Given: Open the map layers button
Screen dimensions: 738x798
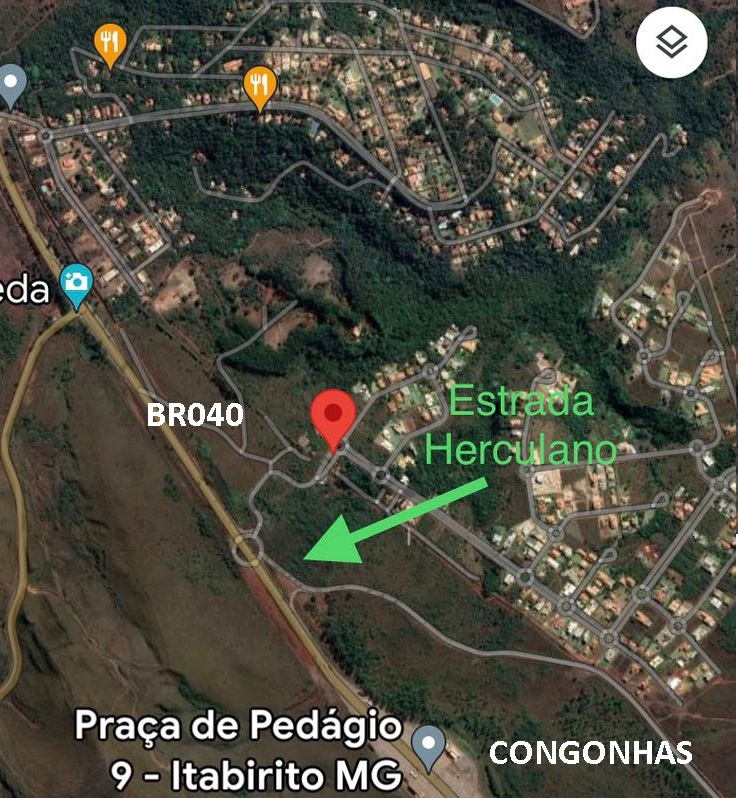Looking at the screenshot, I should (672, 42).
